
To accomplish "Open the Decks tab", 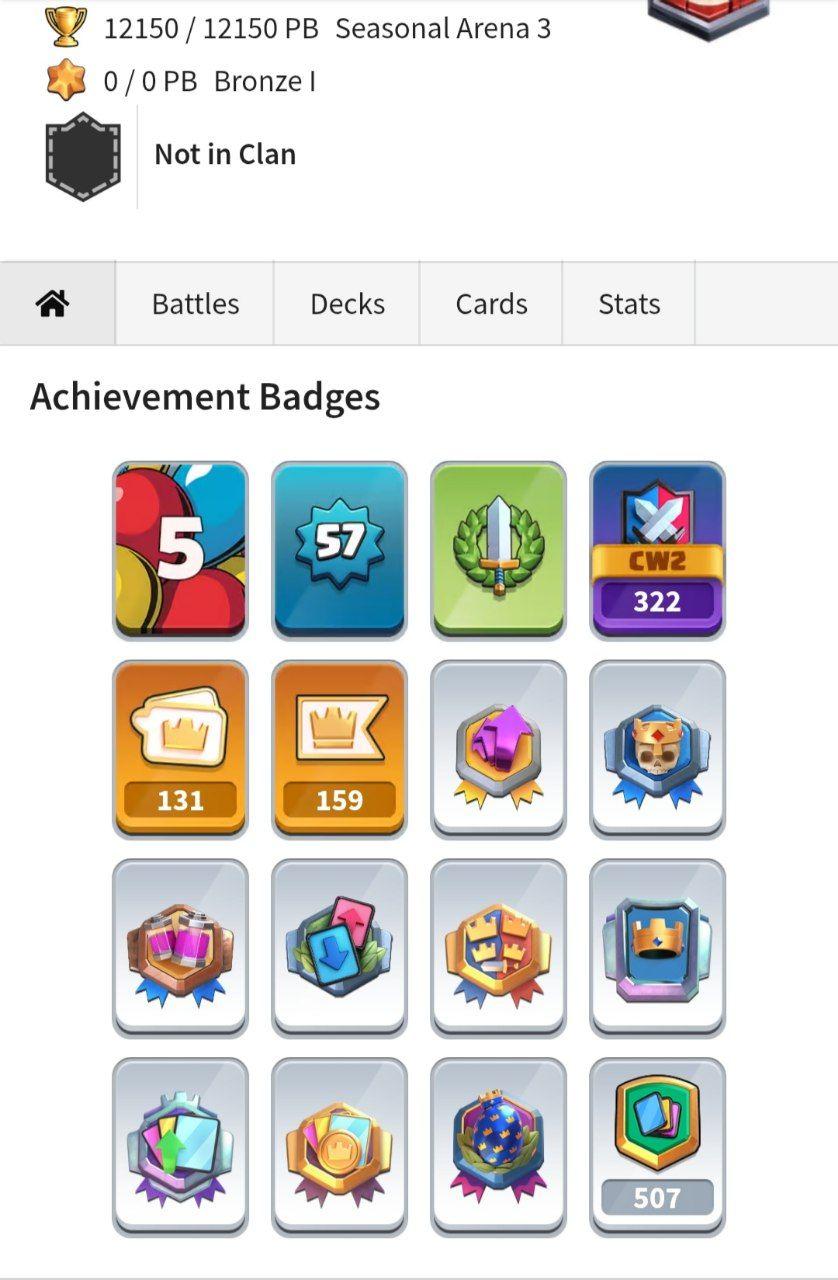I will [347, 304].
